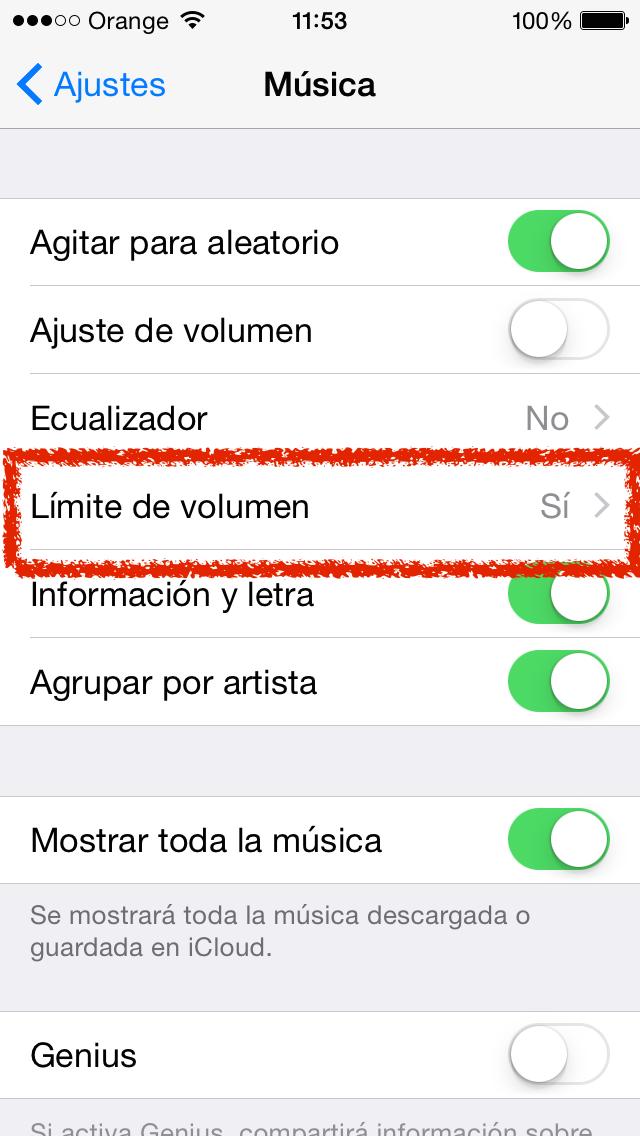Toggle off Información y letra

[558, 596]
